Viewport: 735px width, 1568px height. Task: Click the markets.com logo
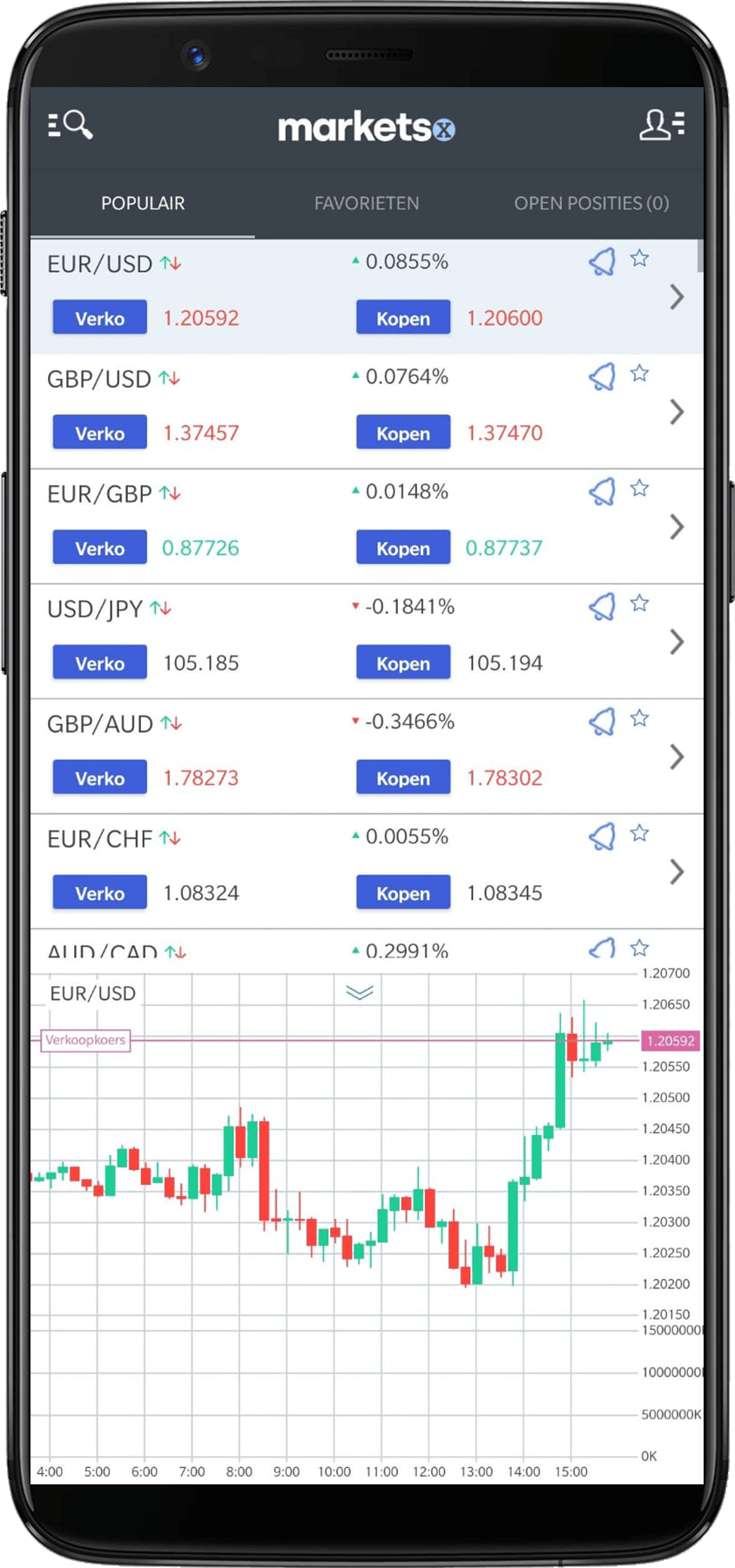pyautogui.click(x=367, y=126)
